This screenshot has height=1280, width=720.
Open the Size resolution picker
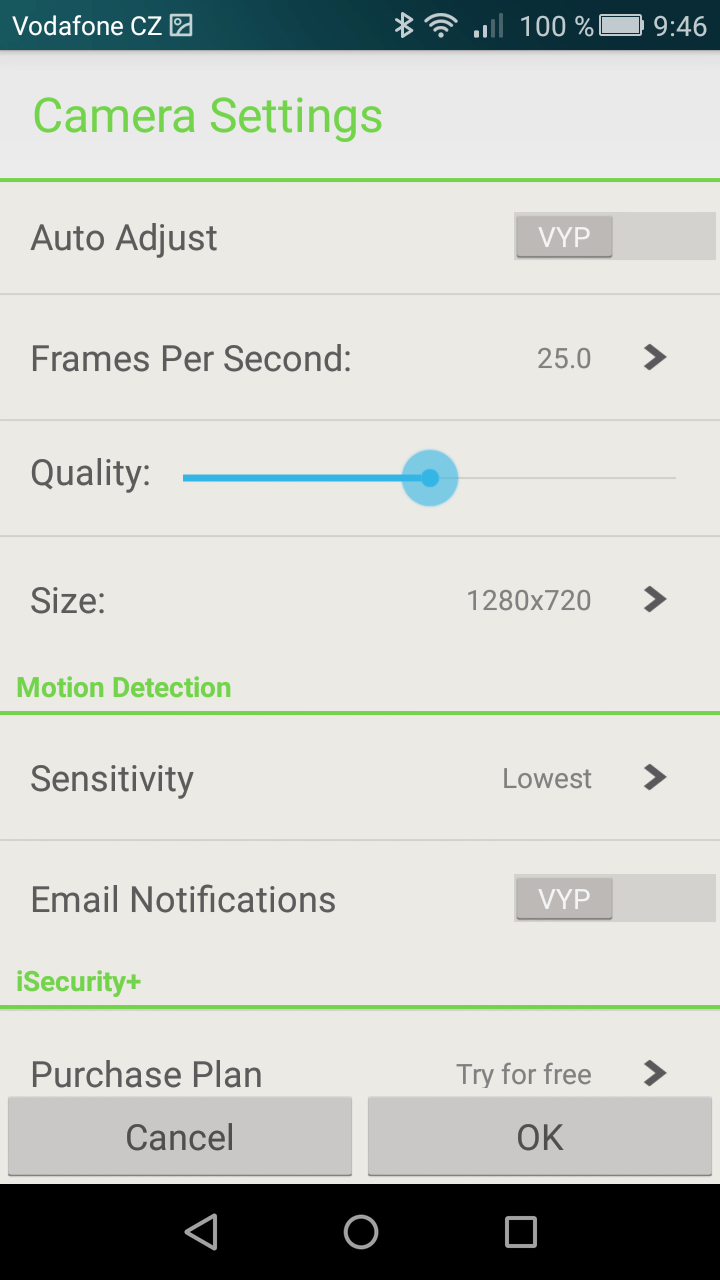tap(360, 600)
